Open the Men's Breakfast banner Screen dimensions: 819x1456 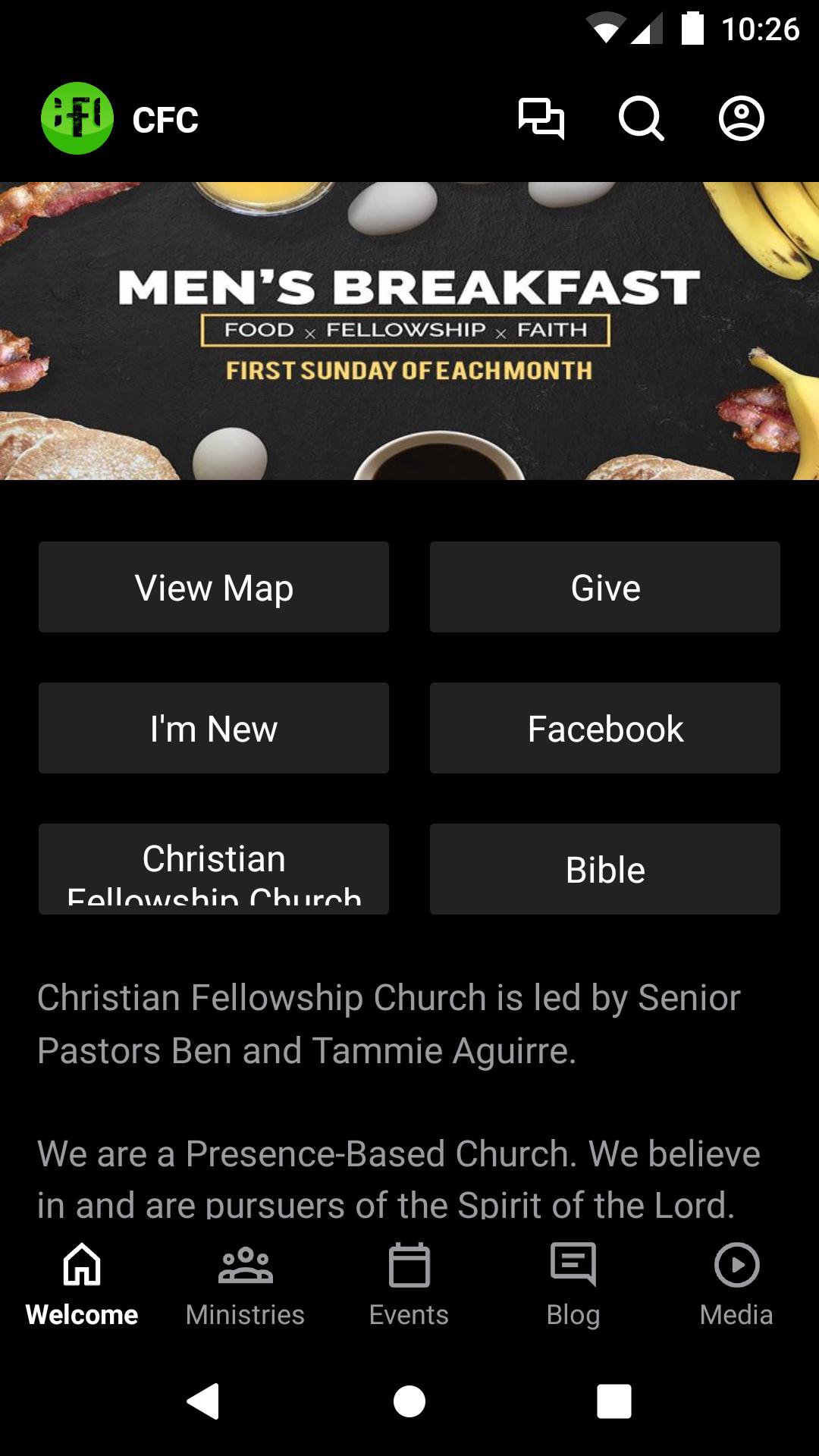click(409, 331)
